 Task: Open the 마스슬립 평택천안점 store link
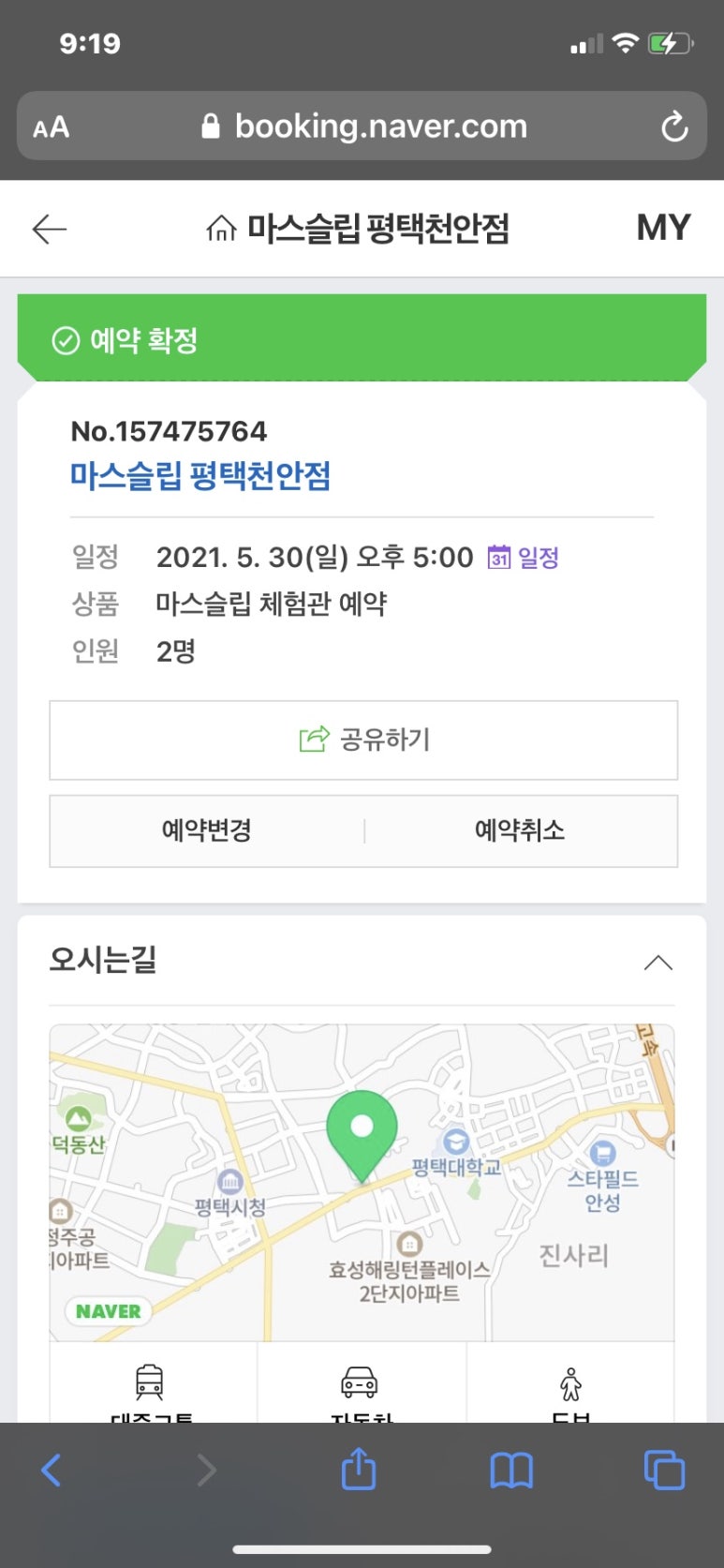click(x=200, y=476)
